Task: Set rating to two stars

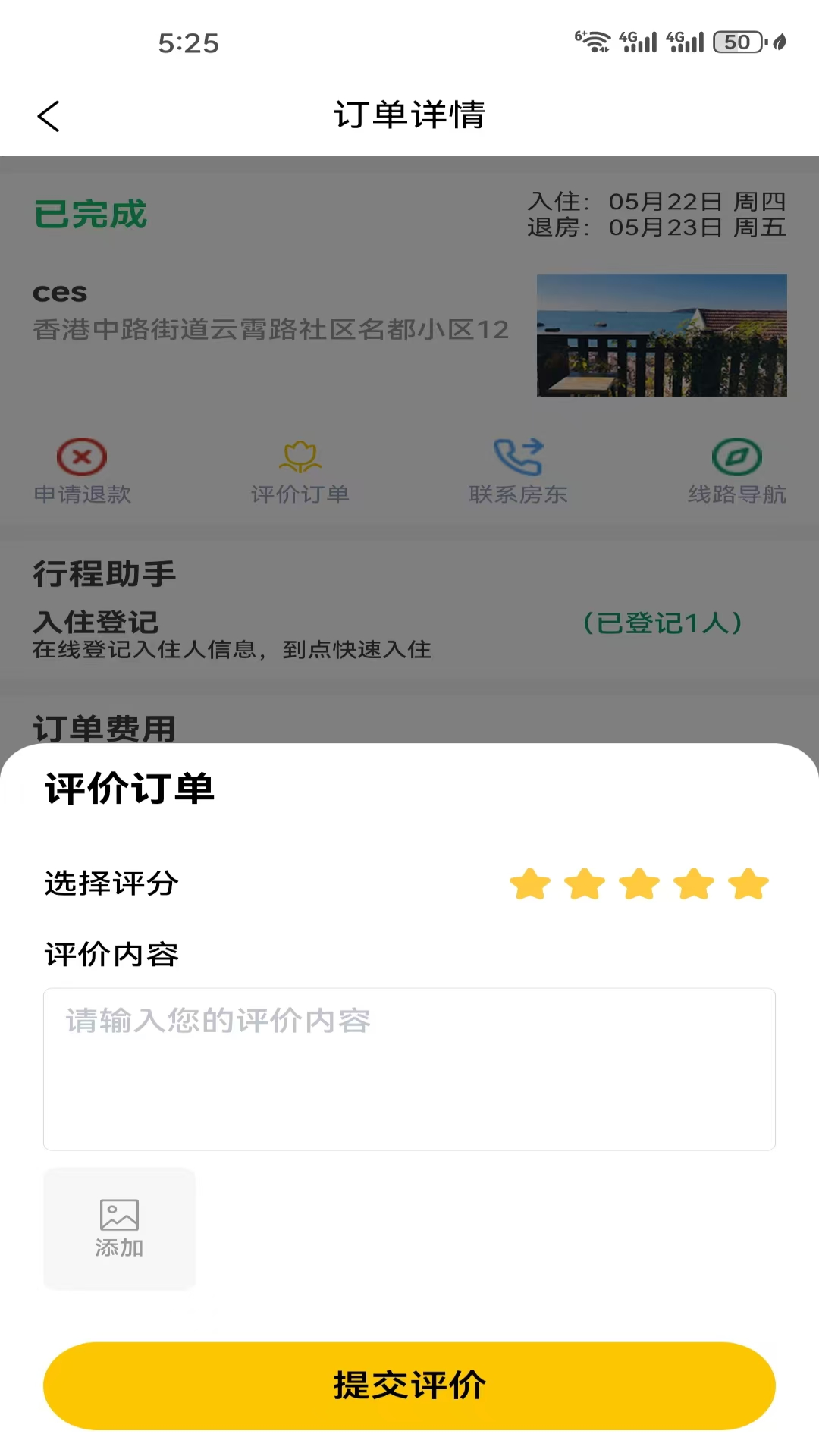Action: (x=585, y=884)
